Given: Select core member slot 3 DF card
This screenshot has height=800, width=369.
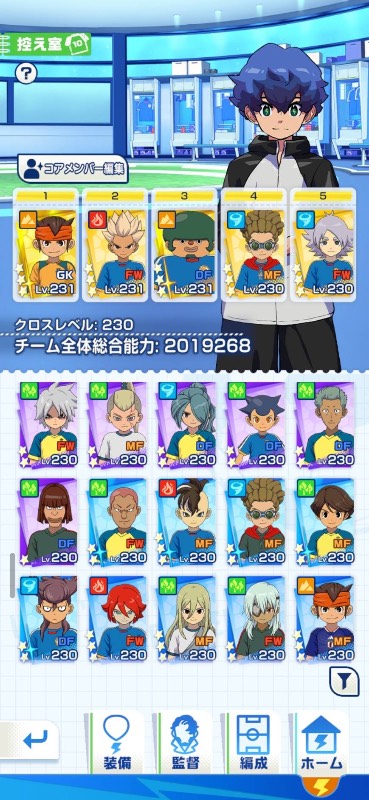Looking at the screenshot, I should click(x=184, y=245).
